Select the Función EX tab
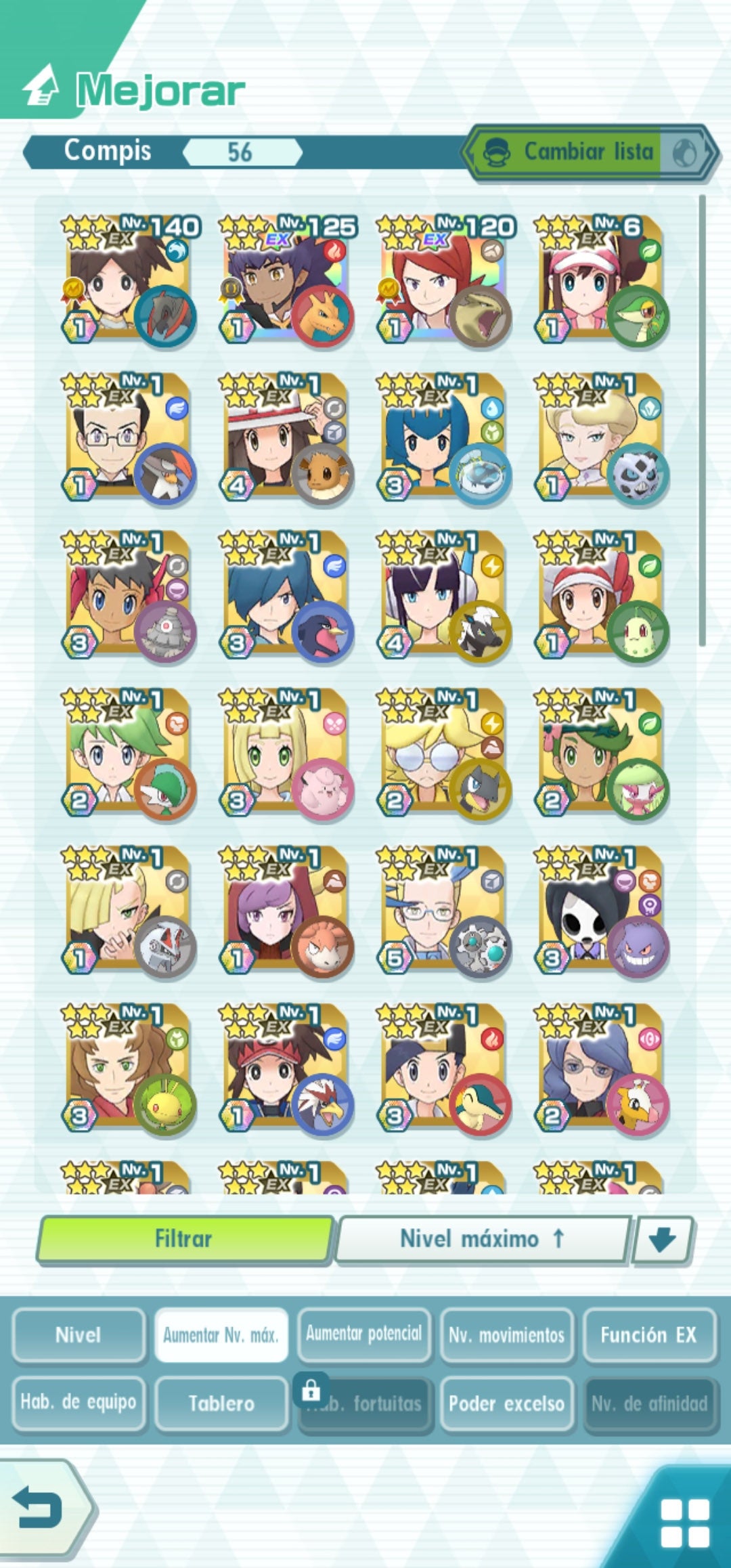Screen dimensions: 731x1568 pos(648,1335)
